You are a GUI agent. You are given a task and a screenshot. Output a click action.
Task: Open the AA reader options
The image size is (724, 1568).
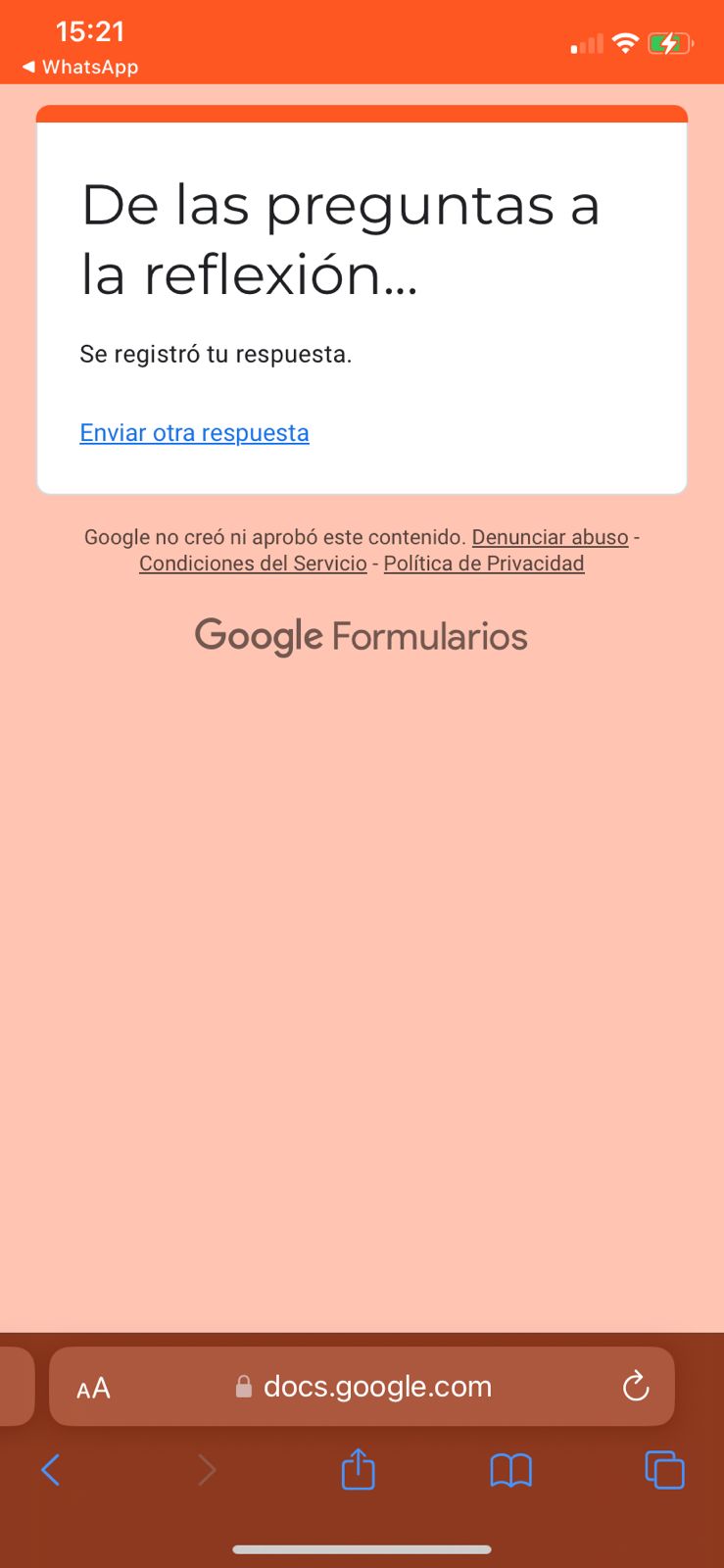point(93,1388)
